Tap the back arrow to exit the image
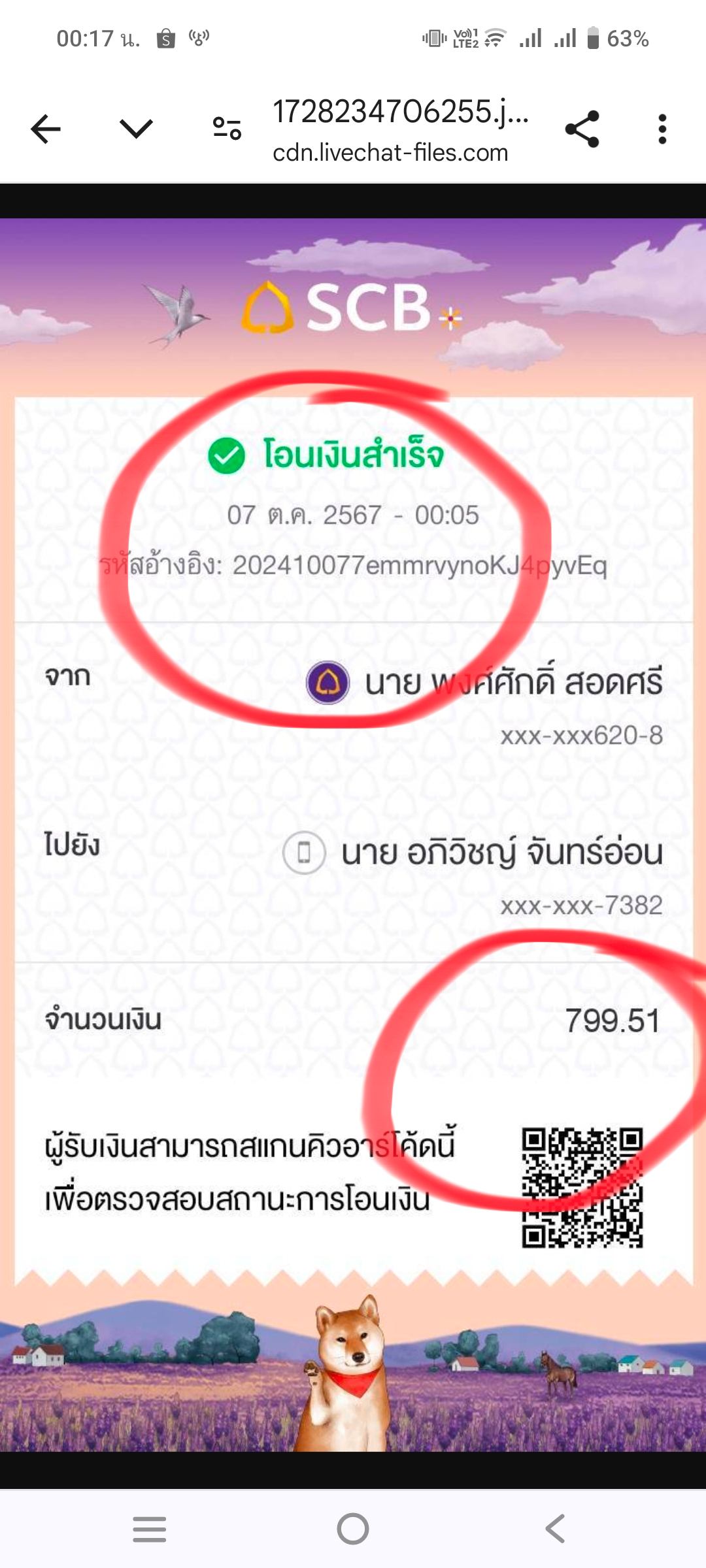Viewport: 706px width, 1568px height. point(46,129)
